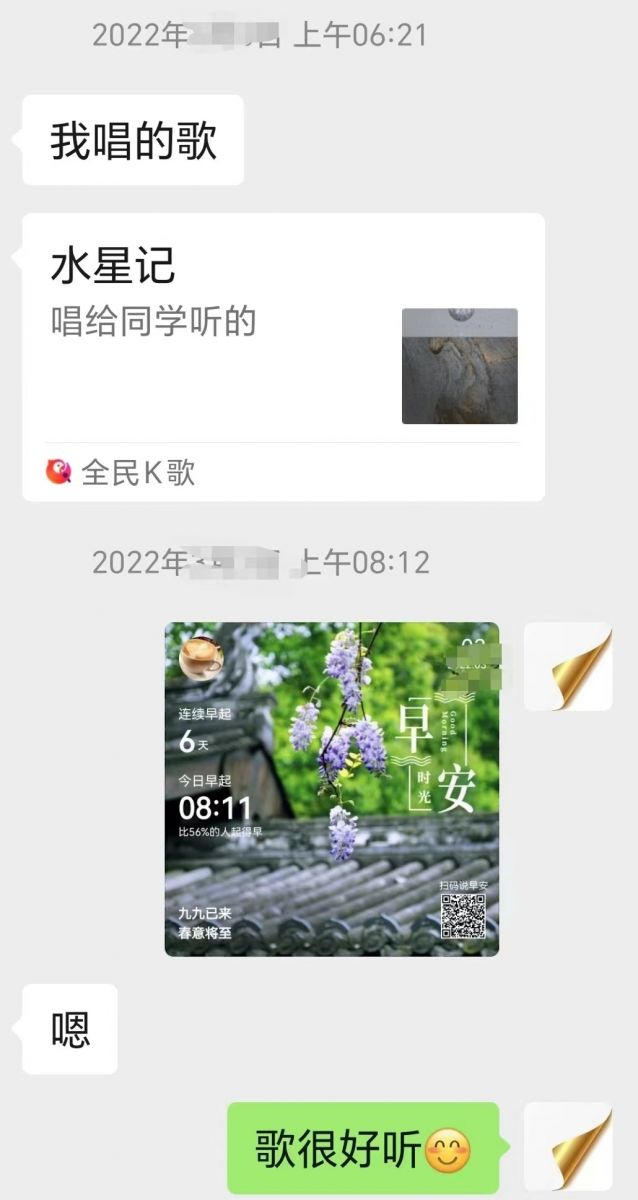The image size is (638, 1200).
Task: Open avatar beside 歌很好听 message
Action: tap(568, 1147)
